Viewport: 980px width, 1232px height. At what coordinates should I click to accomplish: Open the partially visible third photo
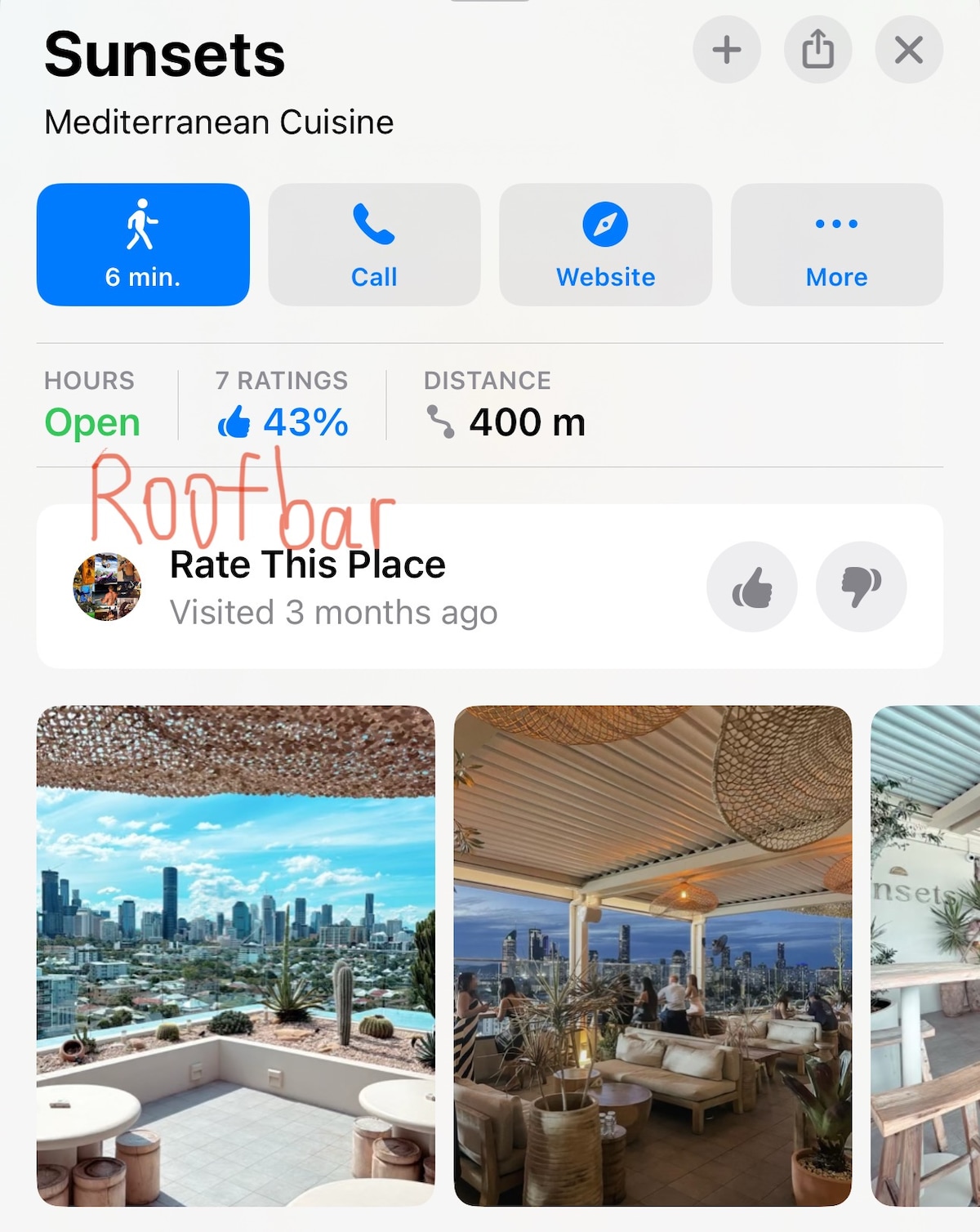click(x=925, y=956)
